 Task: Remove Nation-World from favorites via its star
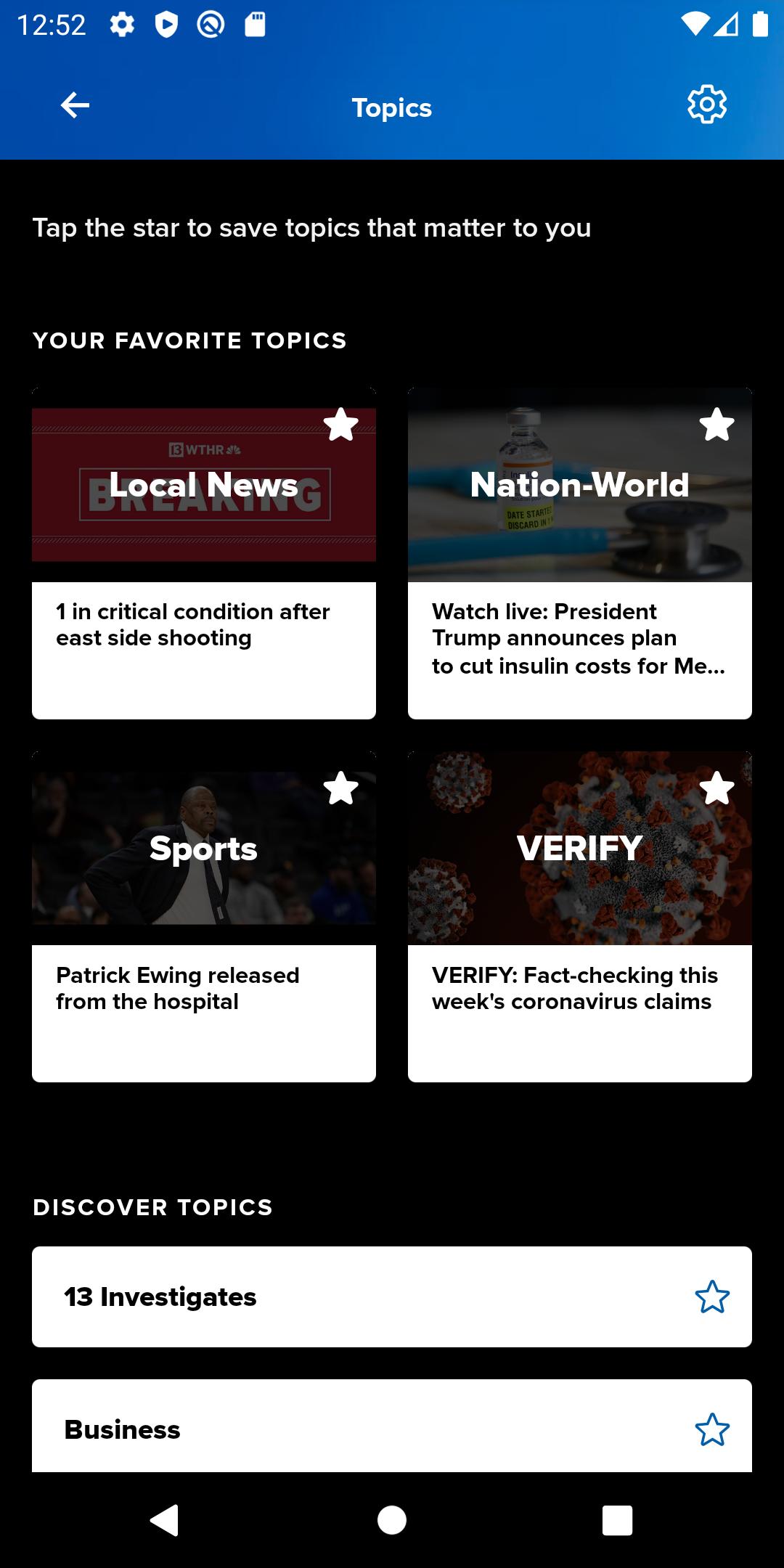pyautogui.click(x=716, y=425)
